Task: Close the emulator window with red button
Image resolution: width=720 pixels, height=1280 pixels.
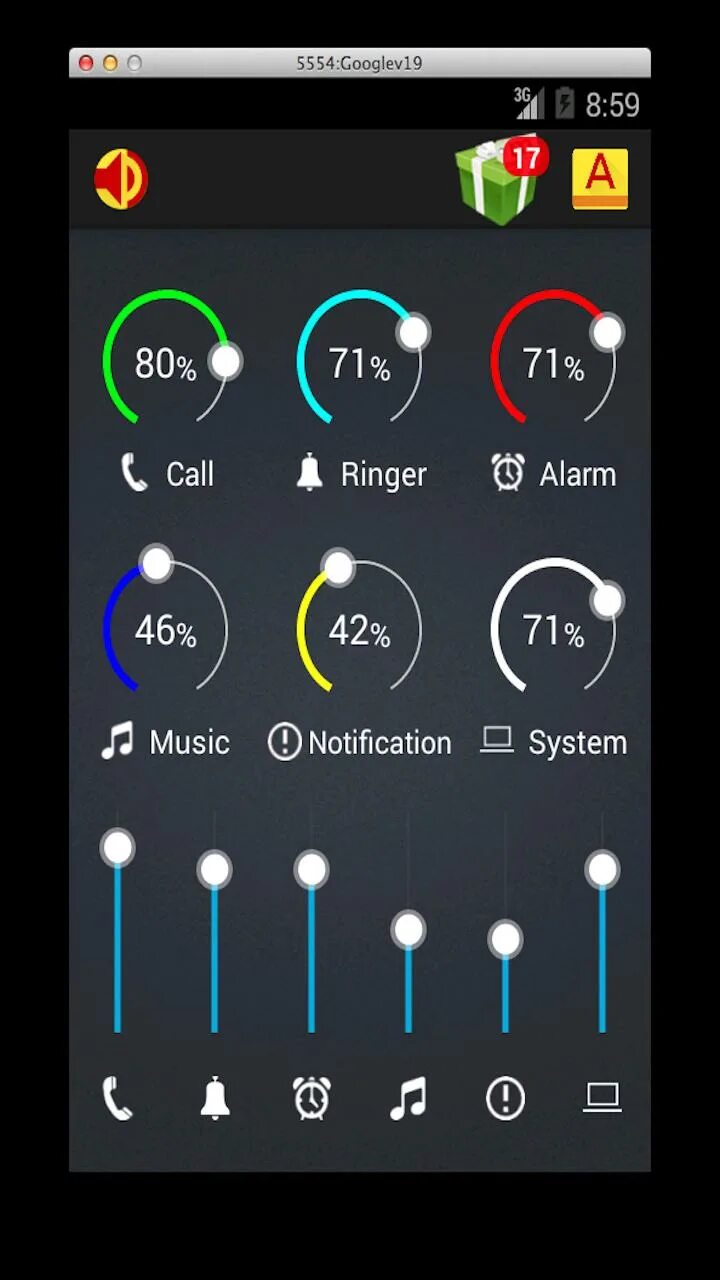Action: [x=86, y=63]
